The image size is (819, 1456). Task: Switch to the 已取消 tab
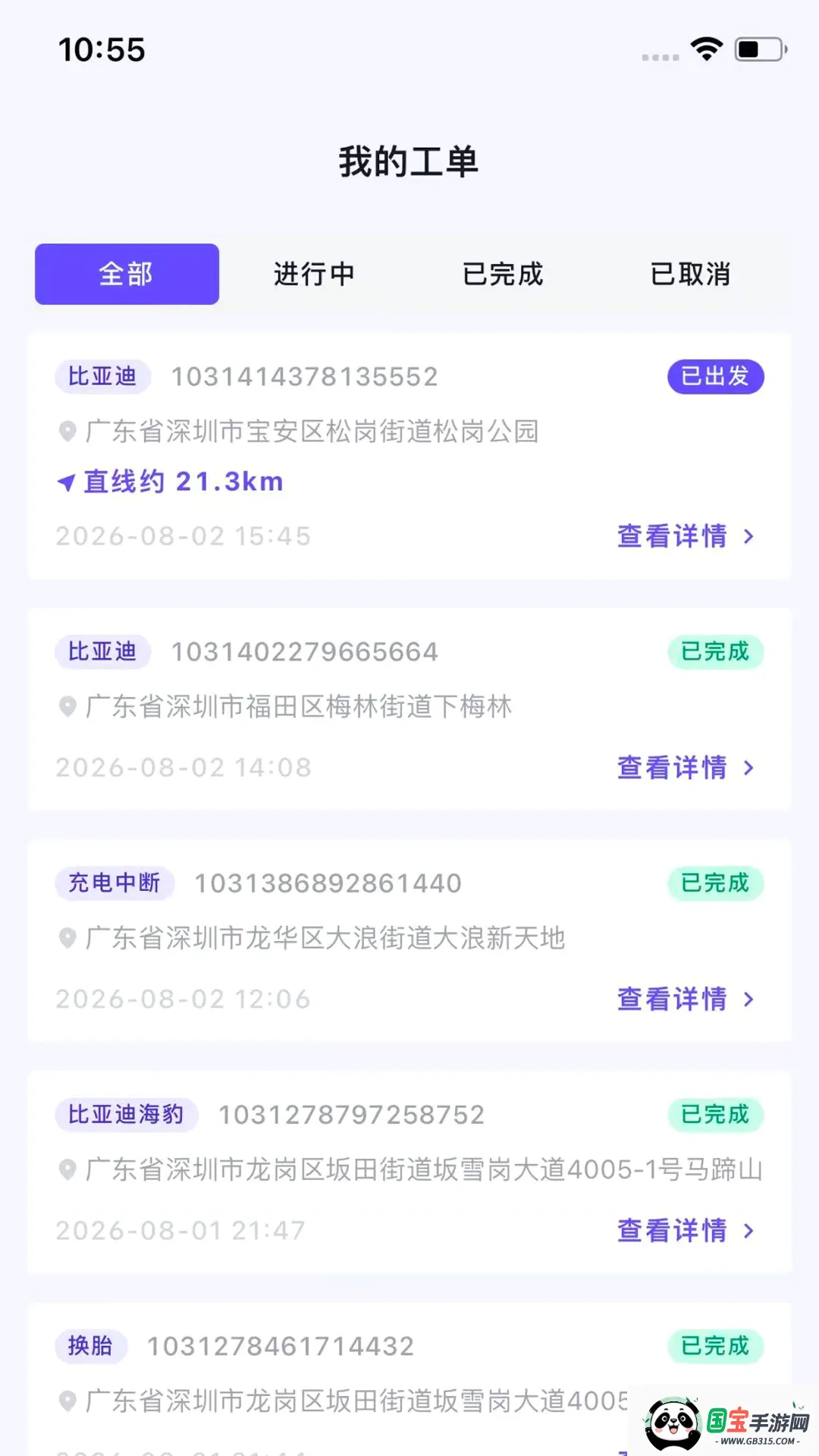[690, 274]
